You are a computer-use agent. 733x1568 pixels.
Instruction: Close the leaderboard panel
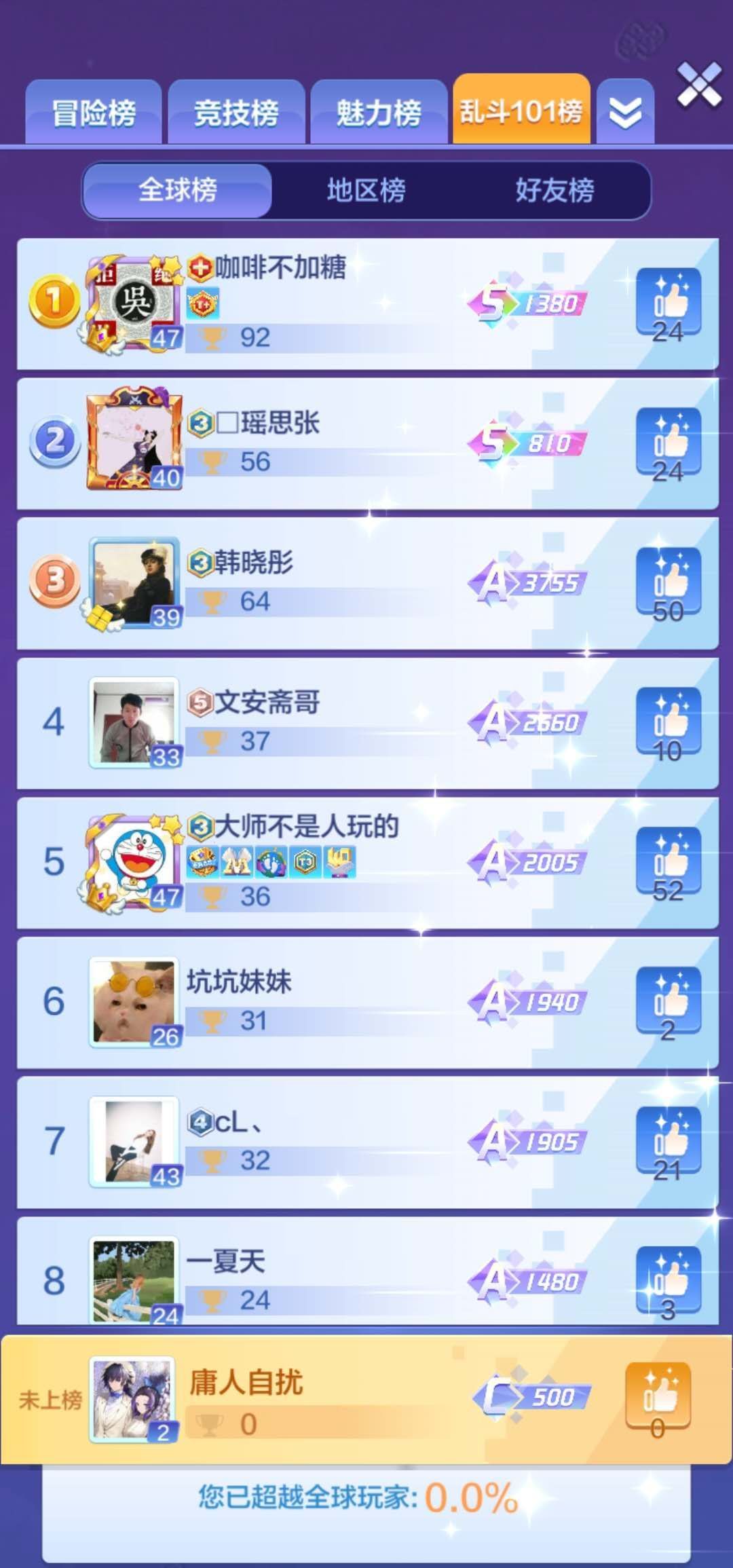(699, 86)
